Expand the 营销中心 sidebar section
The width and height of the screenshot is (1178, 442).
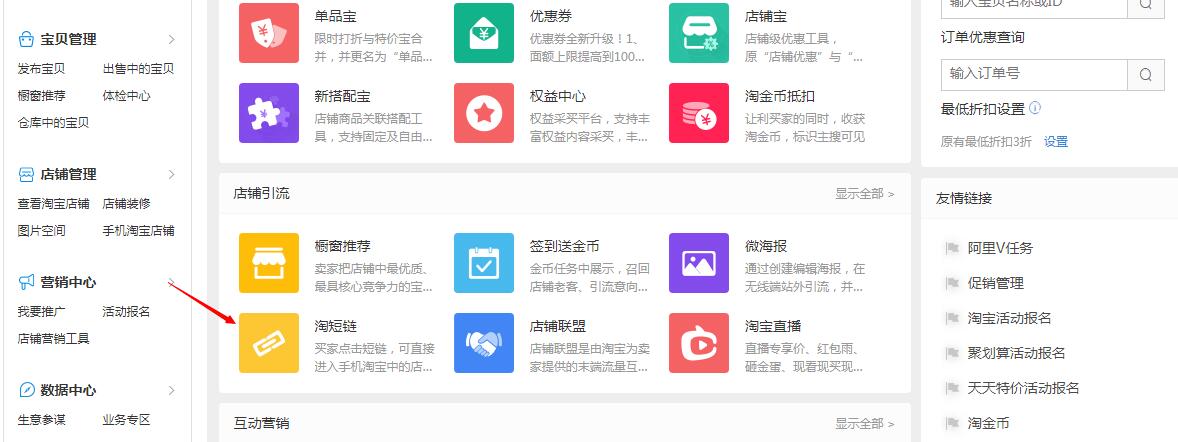171,283
